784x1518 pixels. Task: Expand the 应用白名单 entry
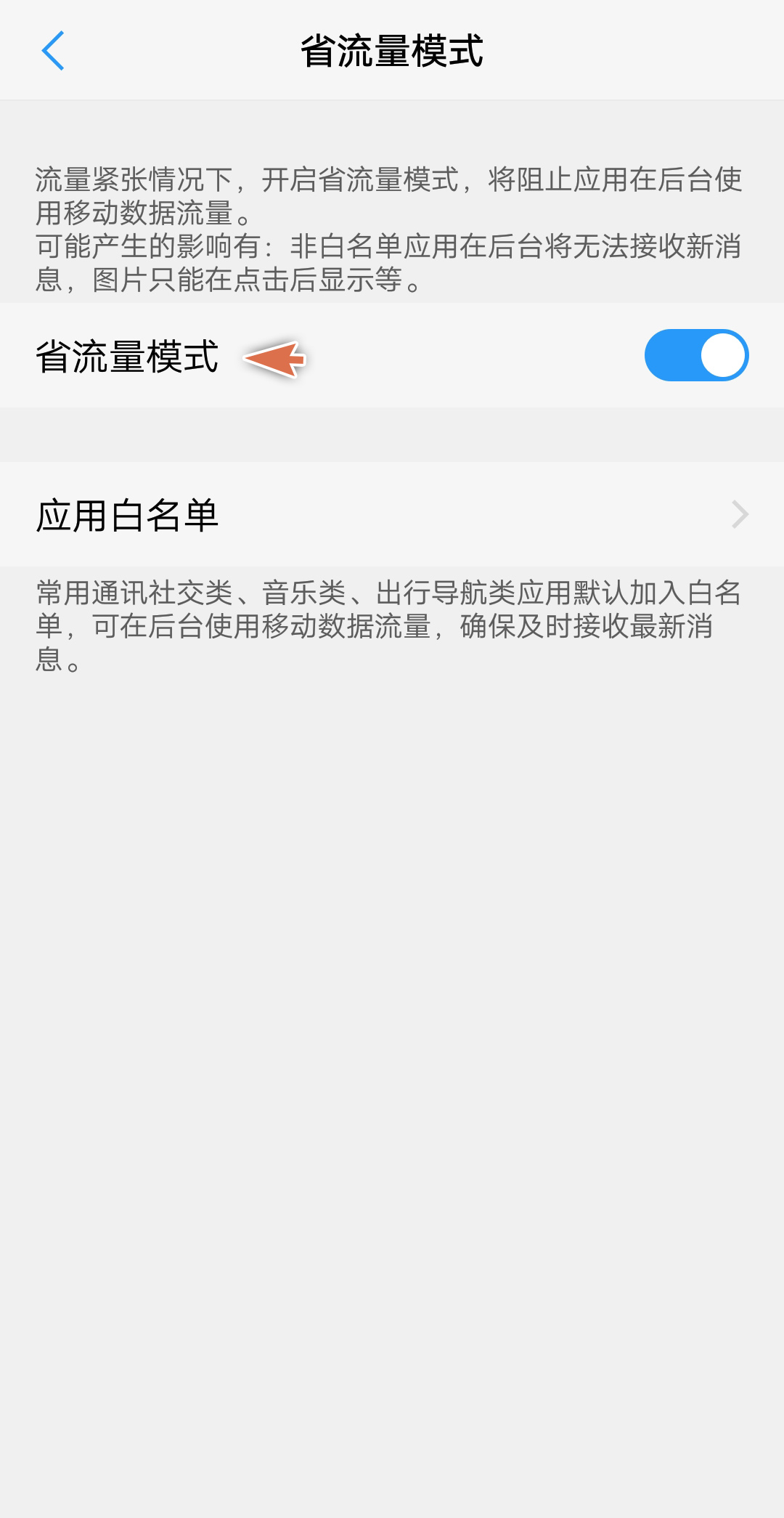tap(392, 514)
